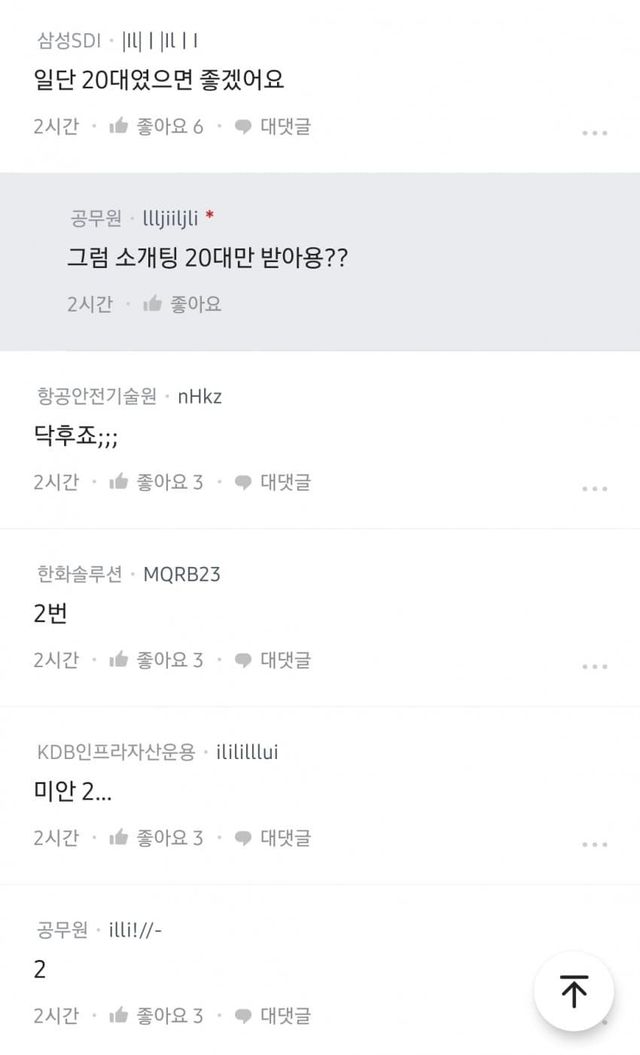Like the 한화솔루션 comment
640x1055 pixels.
point(156,660)
